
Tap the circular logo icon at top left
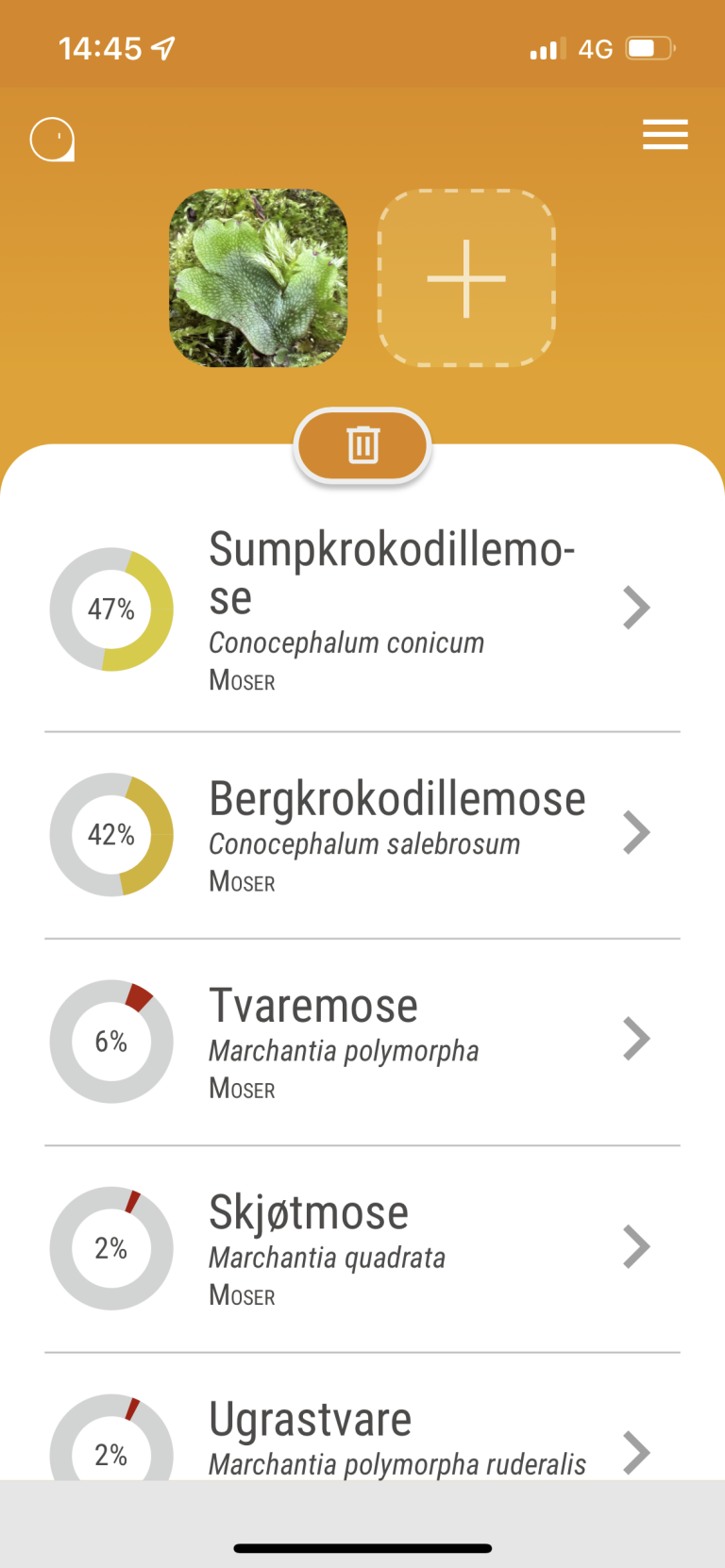click(x=53, y=140)
